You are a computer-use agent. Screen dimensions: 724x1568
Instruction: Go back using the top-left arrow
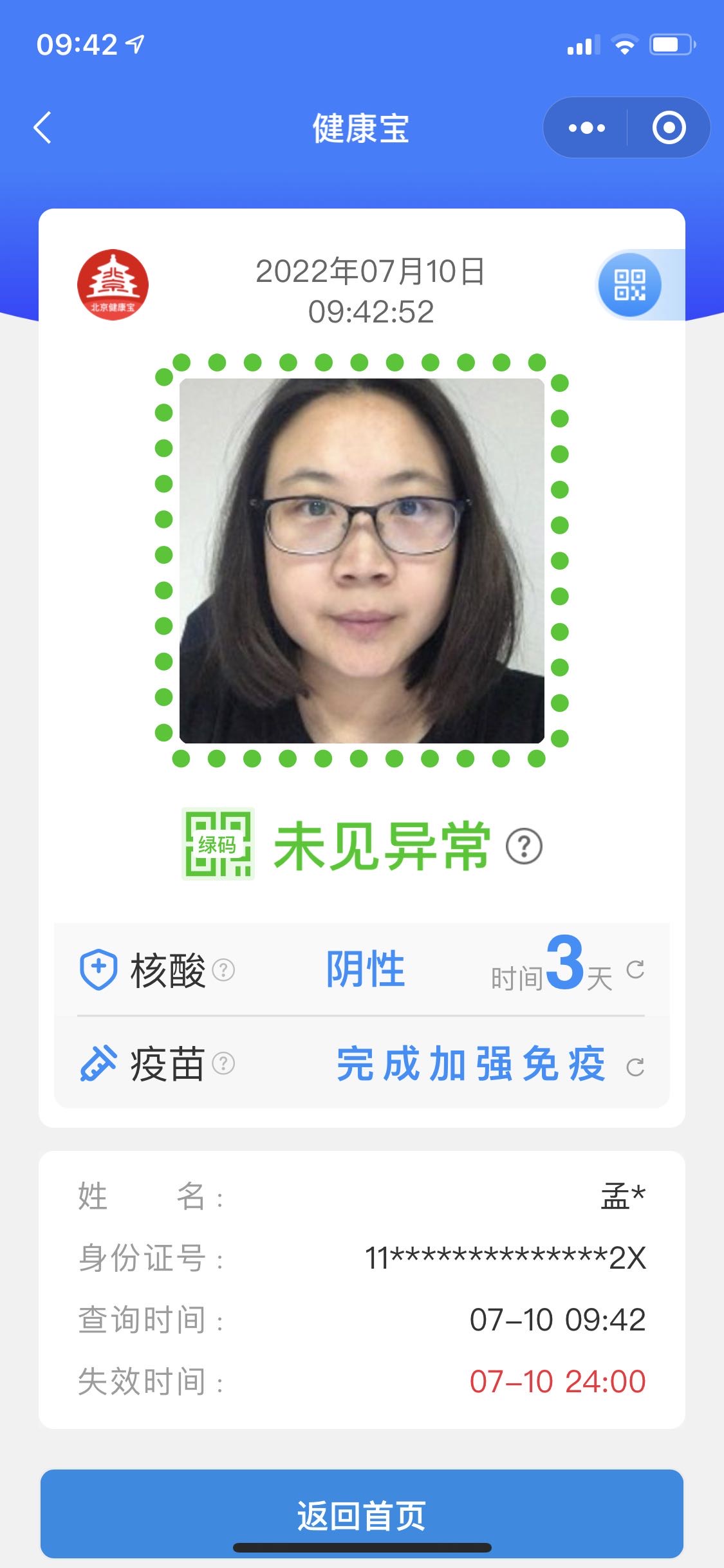pos(42,127)
